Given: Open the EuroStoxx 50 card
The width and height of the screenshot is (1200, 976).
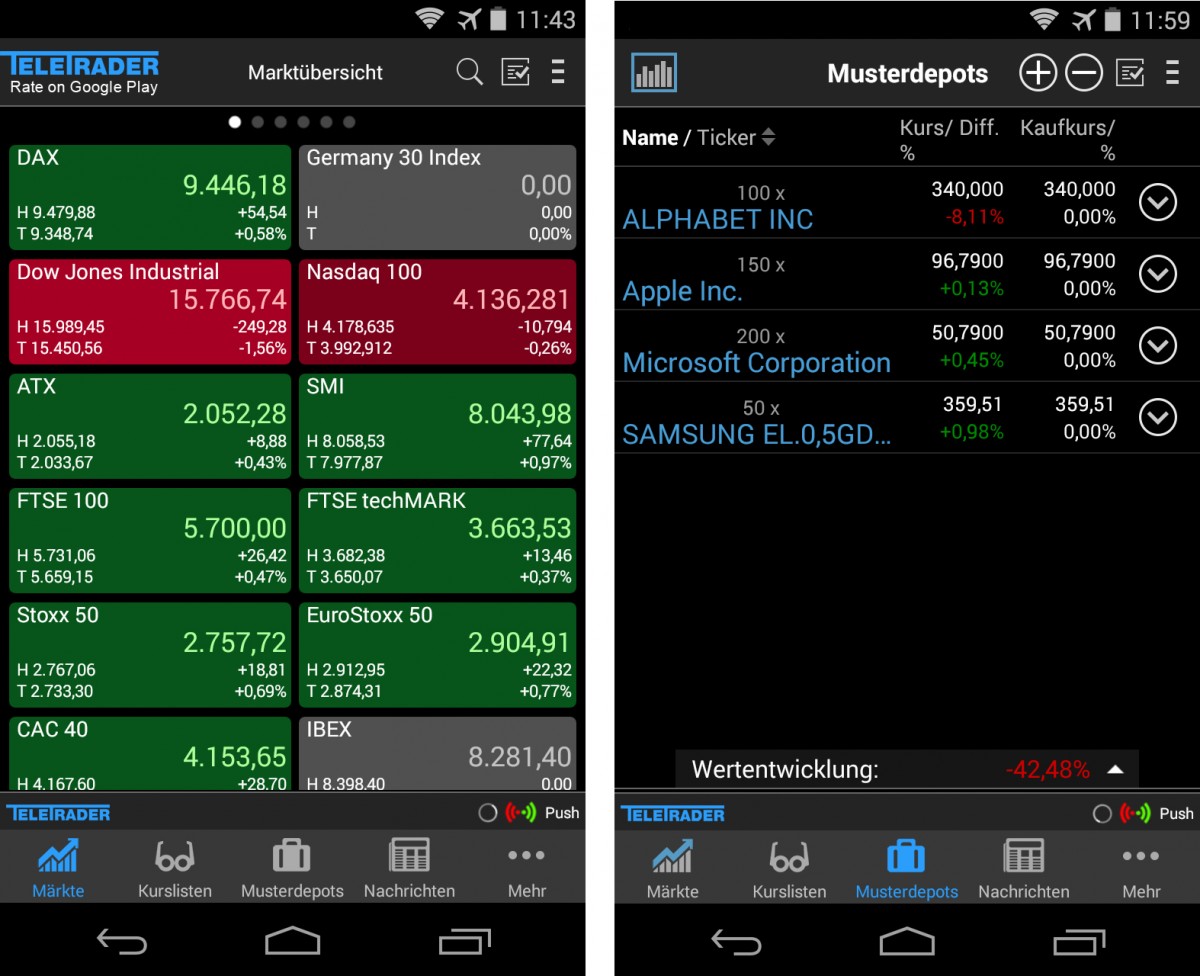Looking at the screenshot, I should tap(437, 654).
